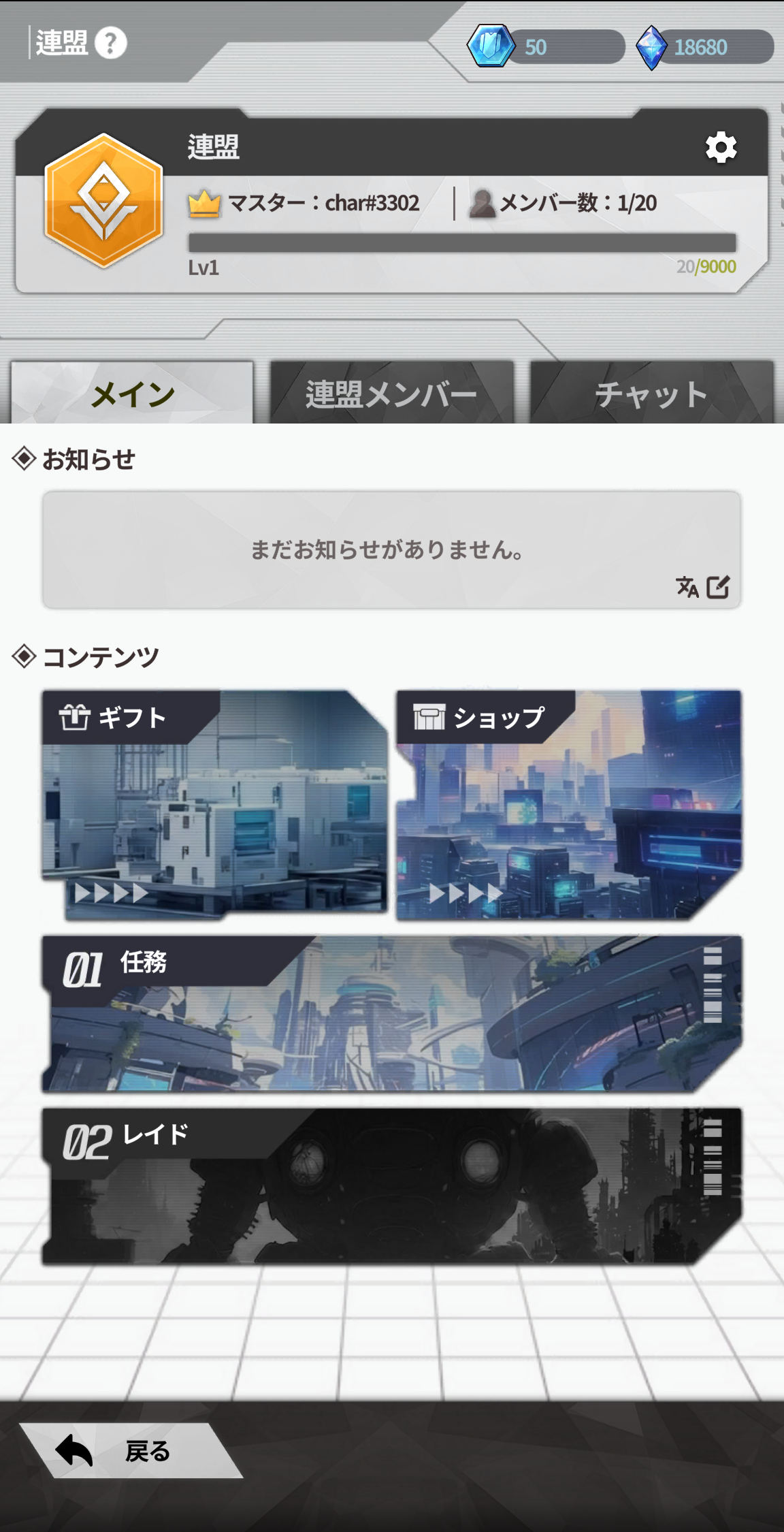Open the alliance coin balance 50
Image resolution: width=784 pixels, height=1532 pixels.
coord(546,47)
